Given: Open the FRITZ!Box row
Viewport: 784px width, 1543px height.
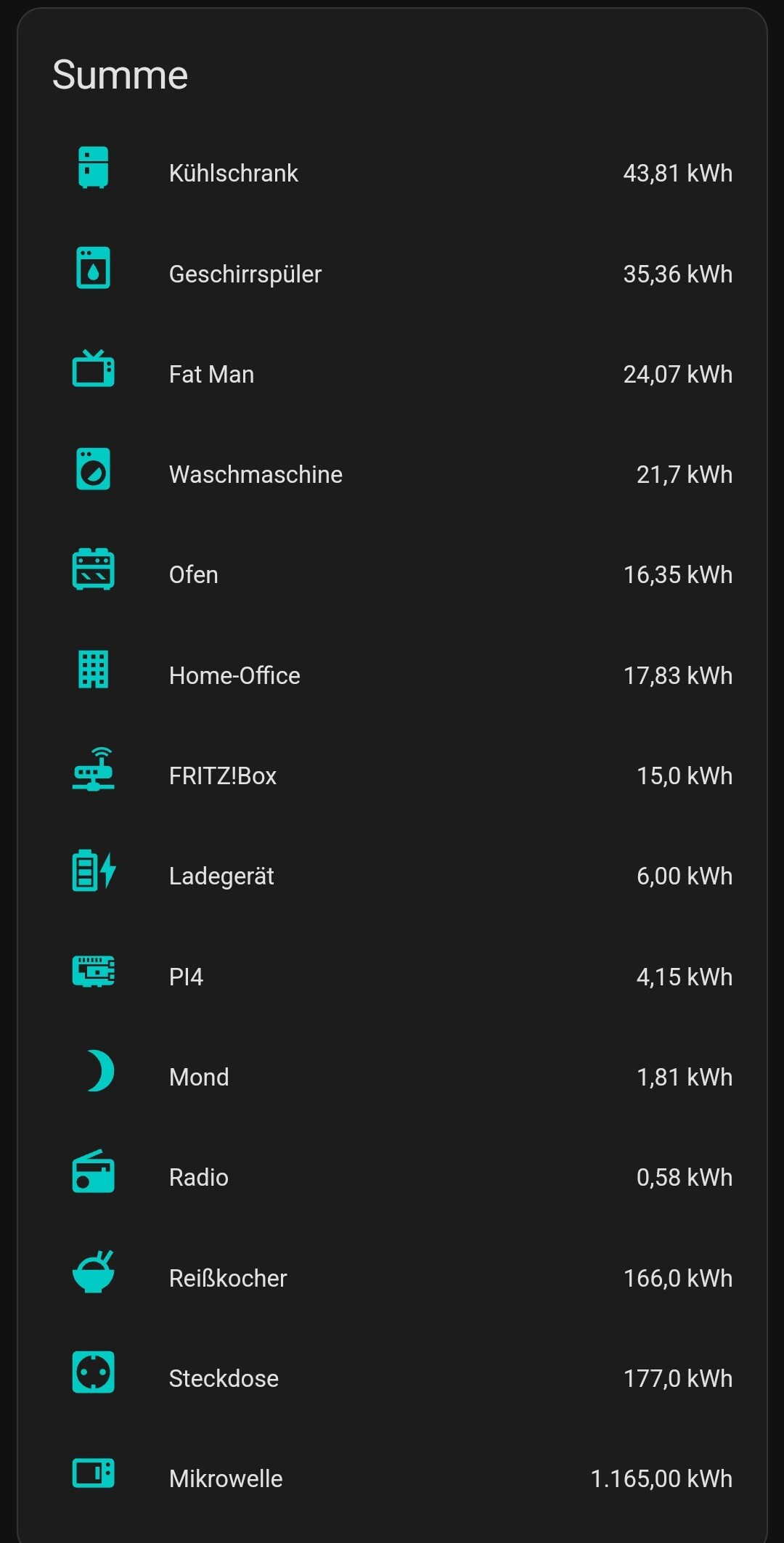Looking at the screenshot, I should click(392, 775).
